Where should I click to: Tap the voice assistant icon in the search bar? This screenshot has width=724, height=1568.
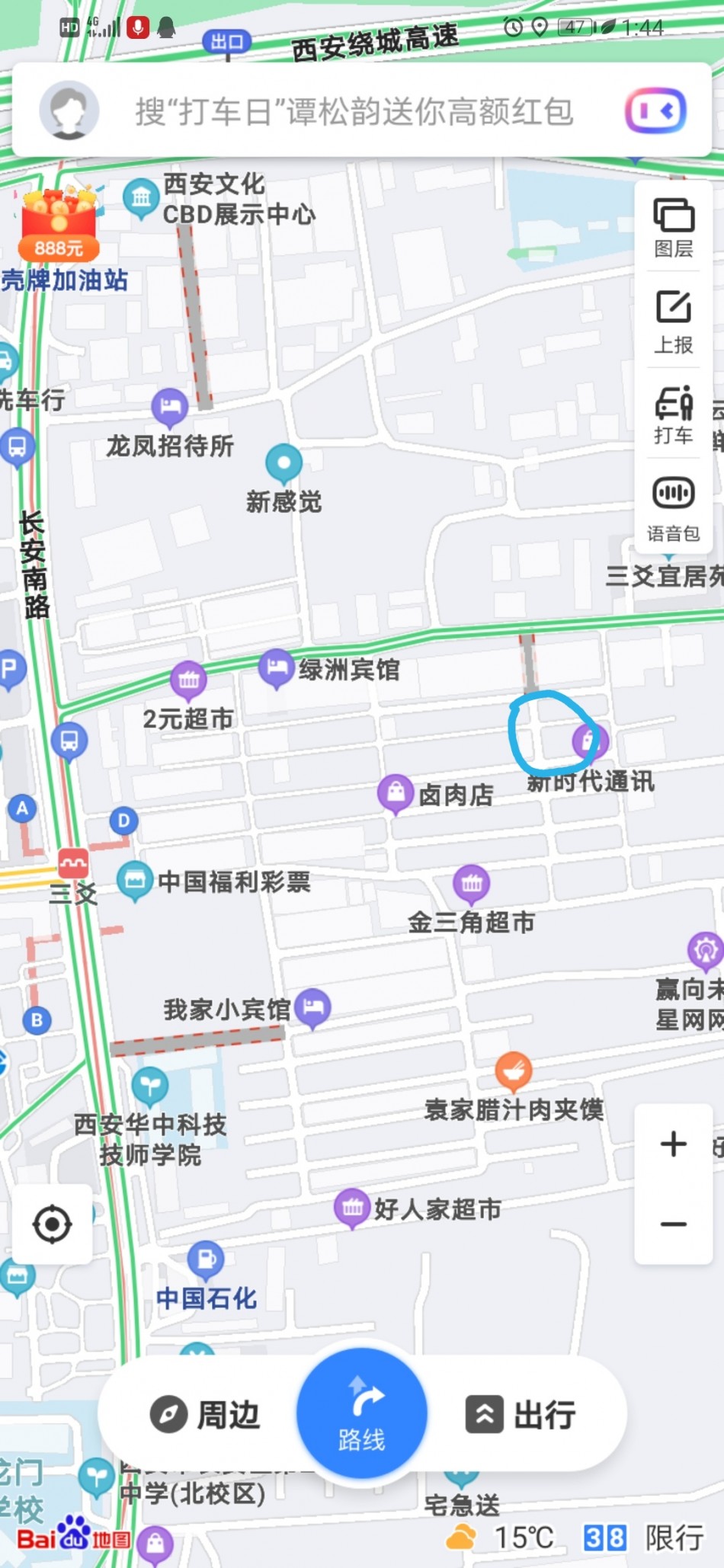(x=655, y=112)
